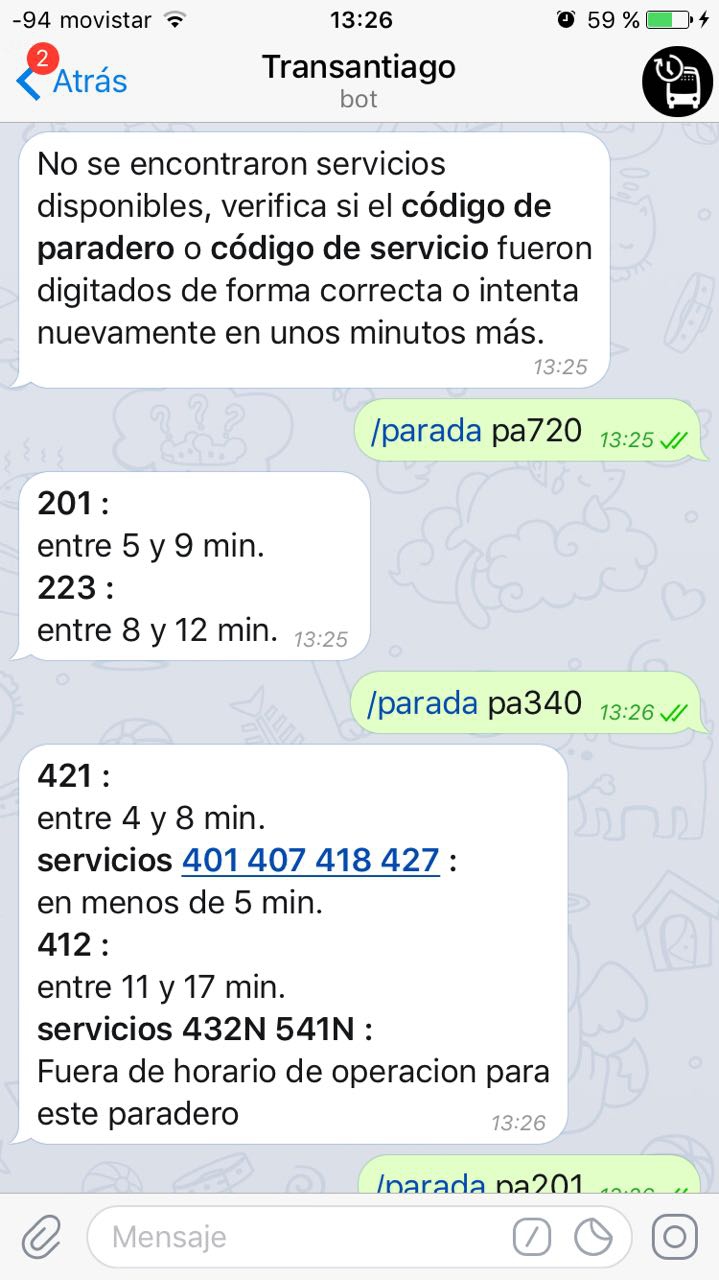
Task: Show bot commands with the slash icon
Action: point(532,1237)
